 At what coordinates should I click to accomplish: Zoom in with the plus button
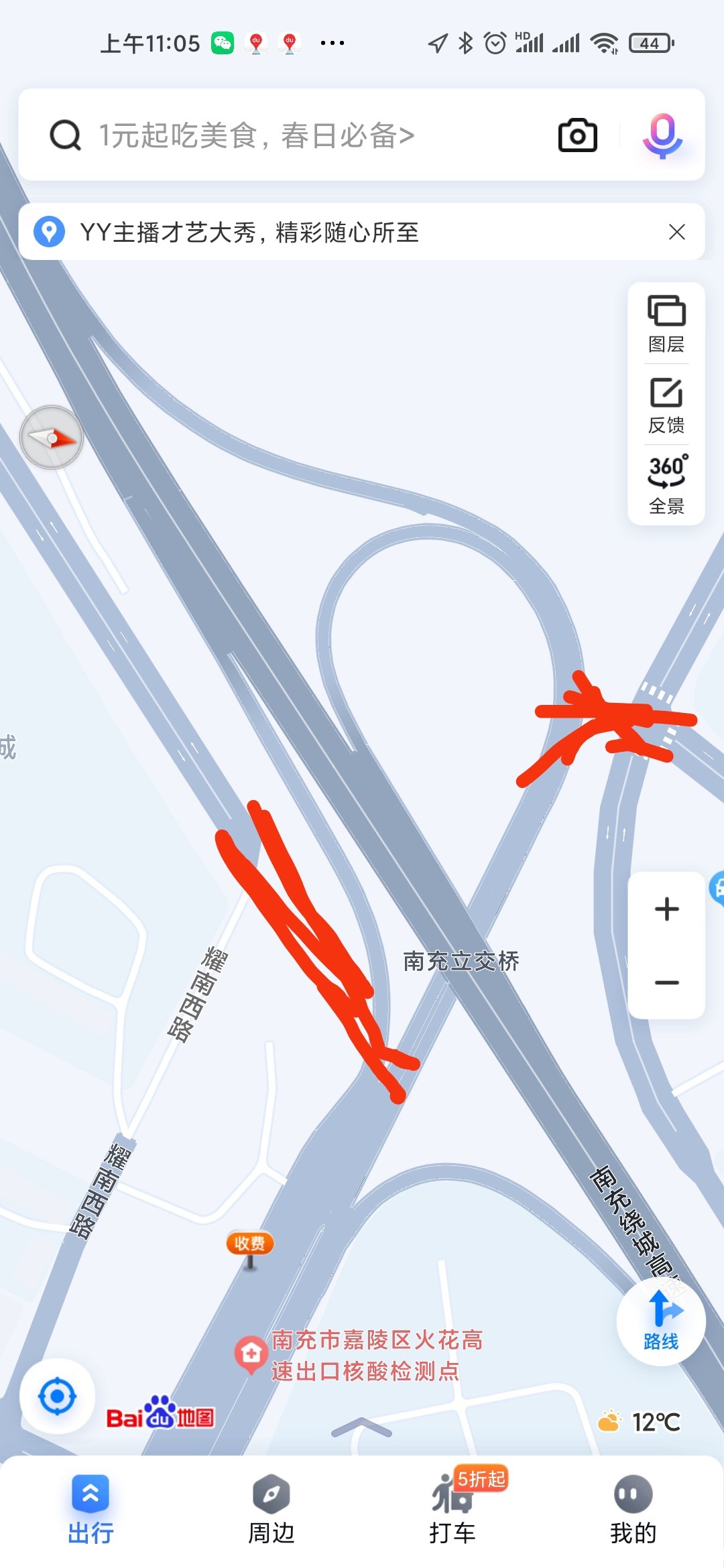point(666,909)
